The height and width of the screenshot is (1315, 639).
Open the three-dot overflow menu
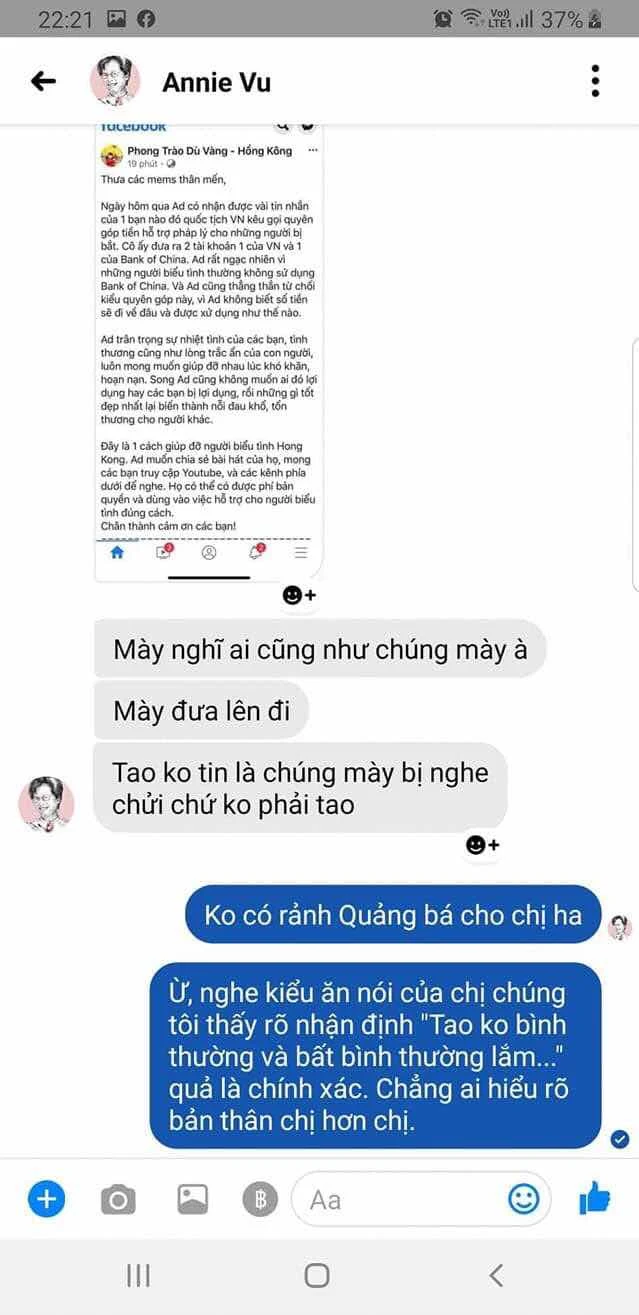click(595, 81)
